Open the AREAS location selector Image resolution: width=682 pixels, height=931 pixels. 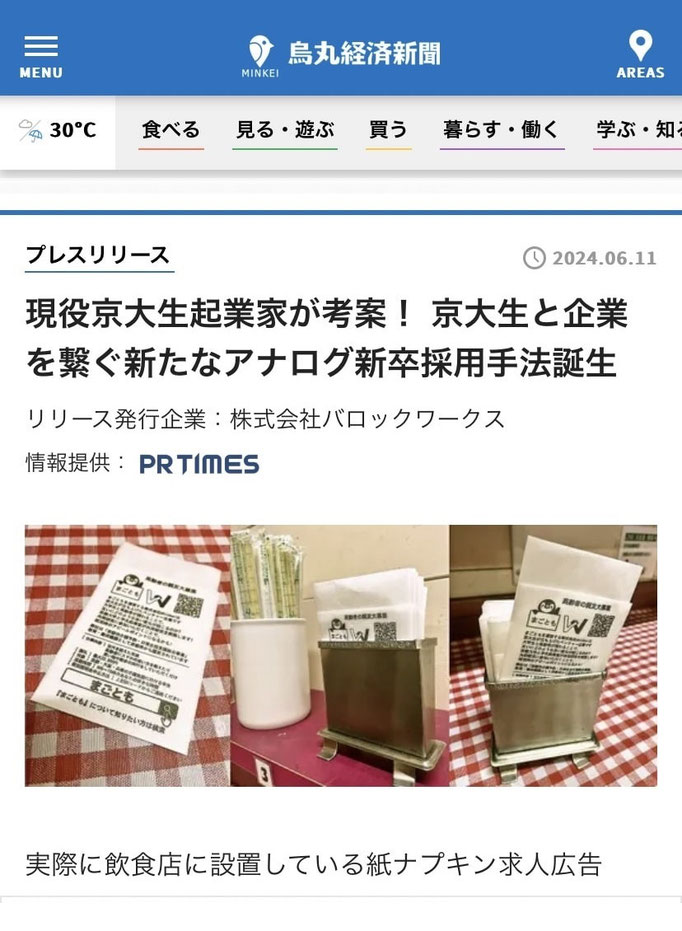[x=640, y=56]
